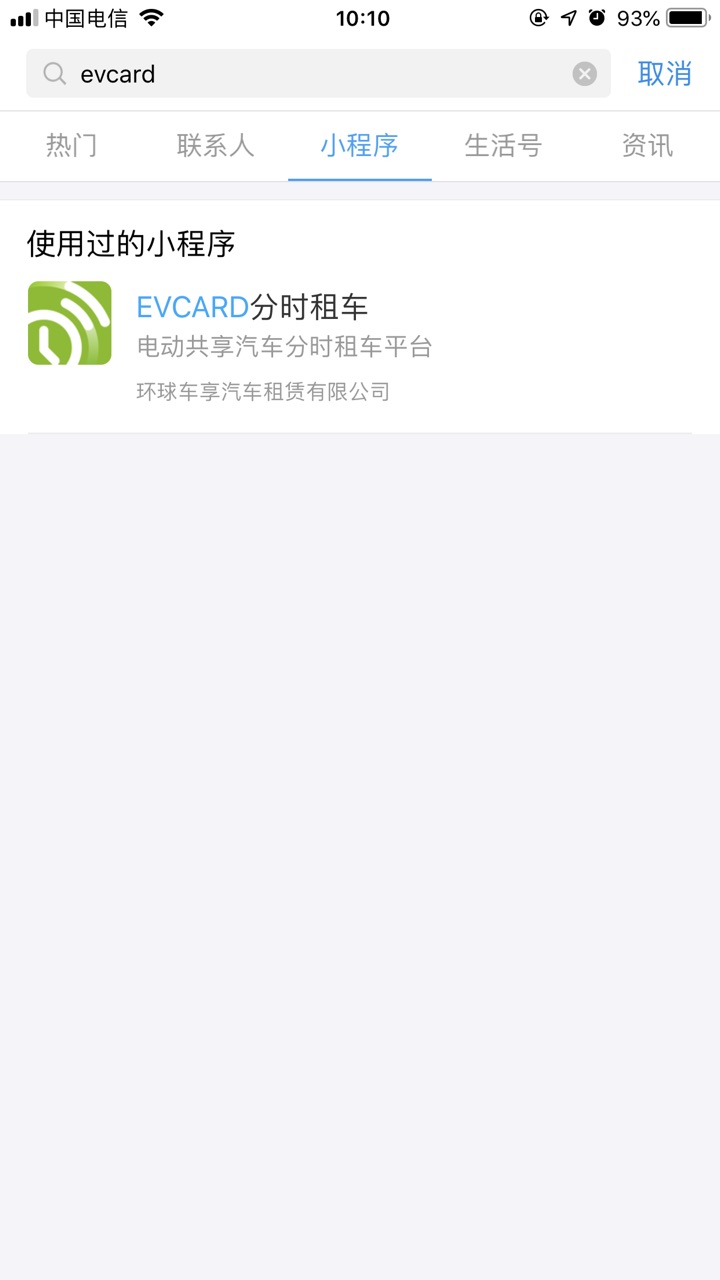The height and width of the screenshot is (1280, 720).
Task: Open the 生活号 tab
Action: [503, 146]
